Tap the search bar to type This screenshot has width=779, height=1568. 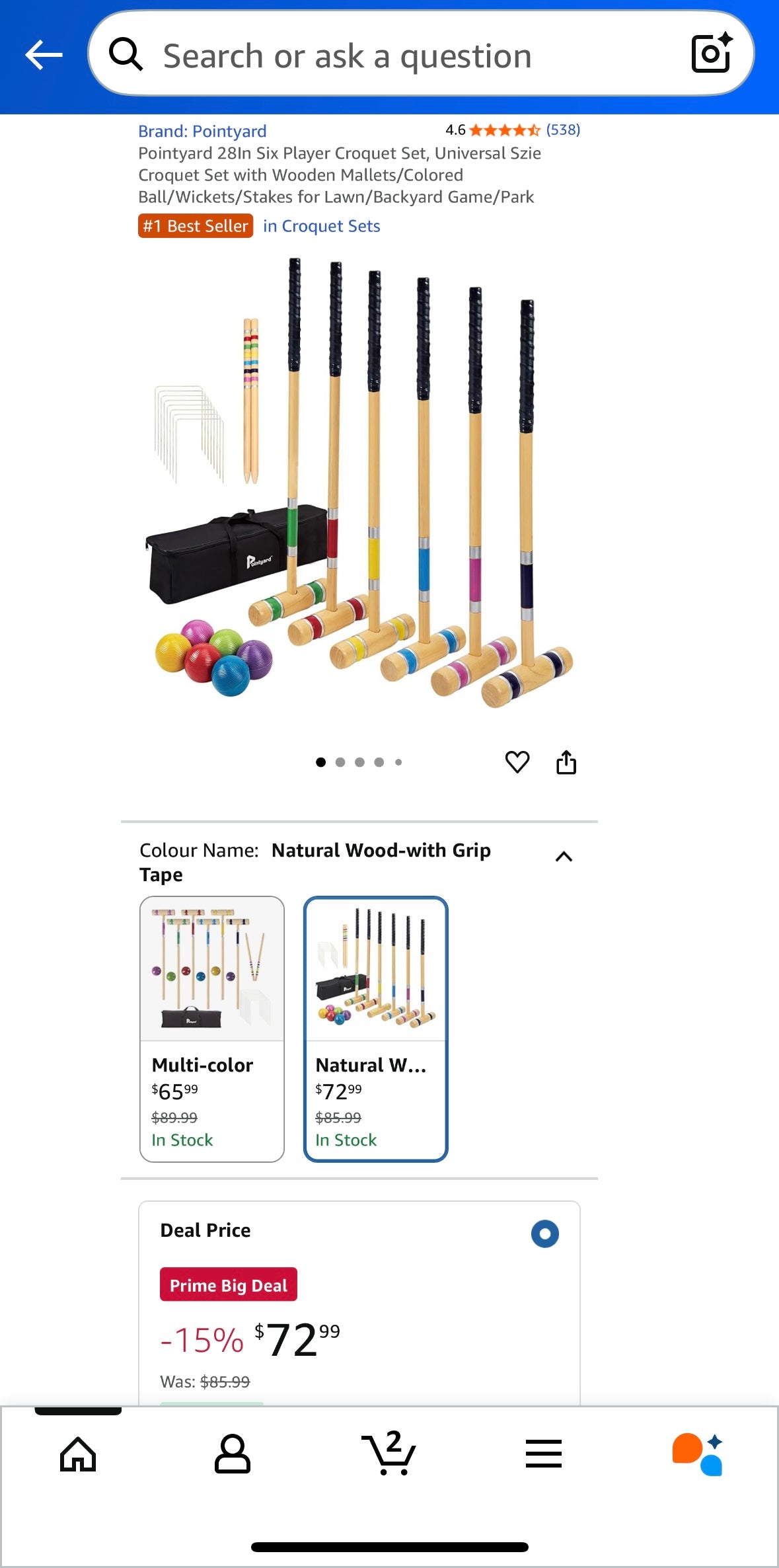tap(396, 56)
